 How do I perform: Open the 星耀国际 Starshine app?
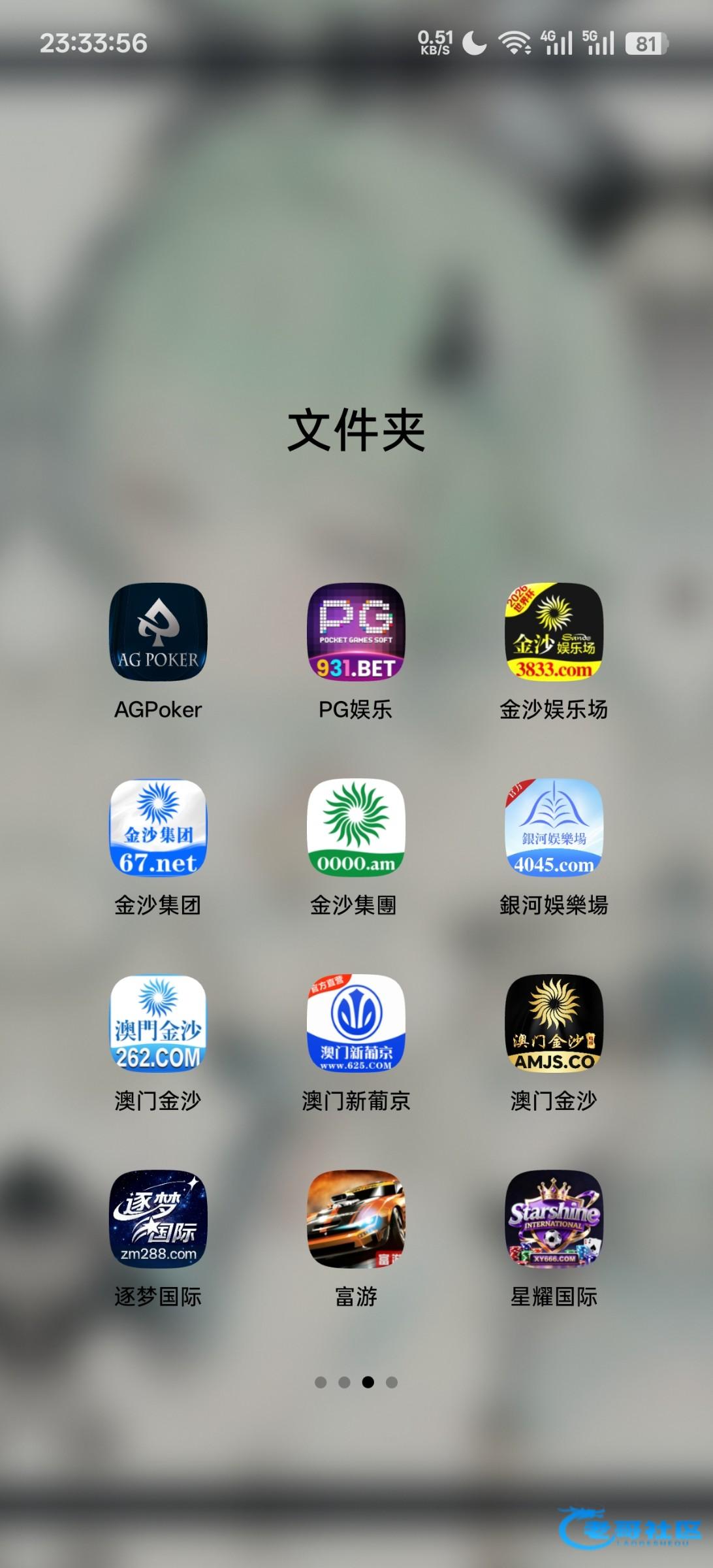[554, 1219]
